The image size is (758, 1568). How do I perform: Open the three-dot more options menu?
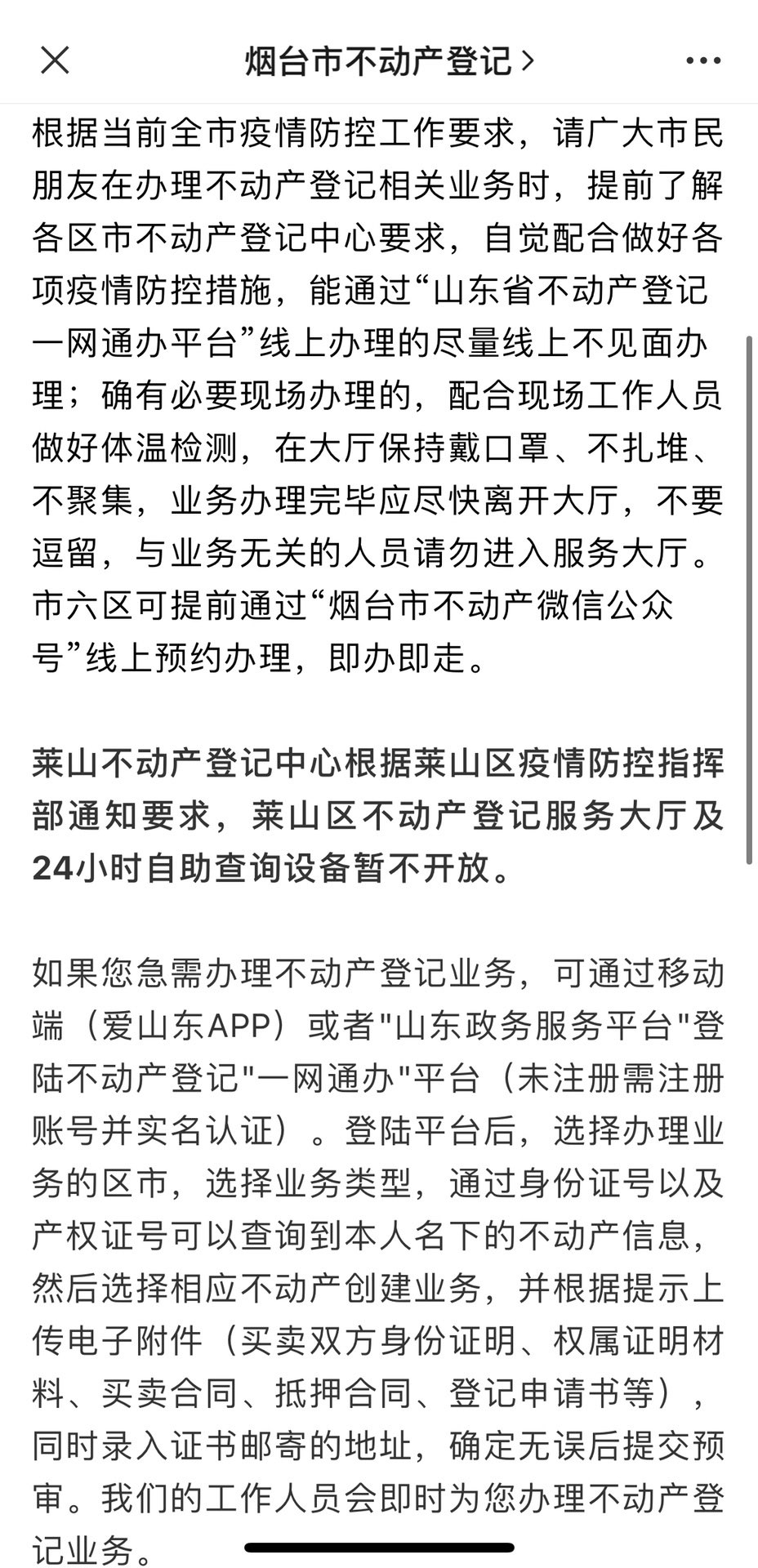coord(703,60)
